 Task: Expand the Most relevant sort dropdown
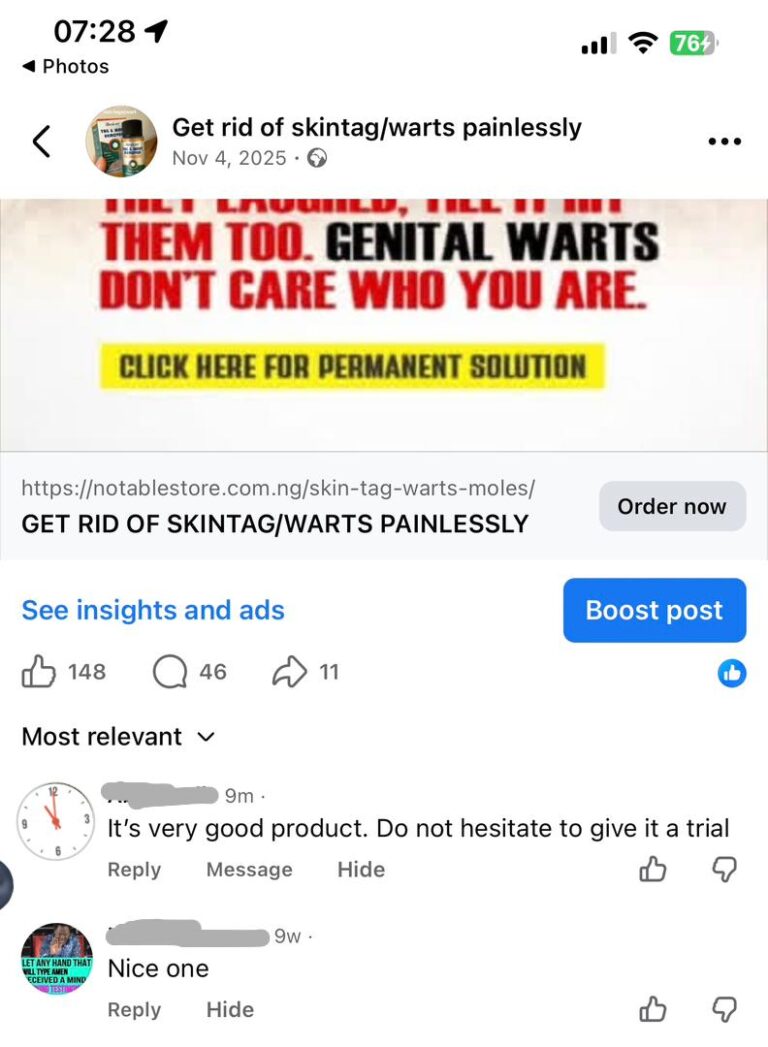118,737
